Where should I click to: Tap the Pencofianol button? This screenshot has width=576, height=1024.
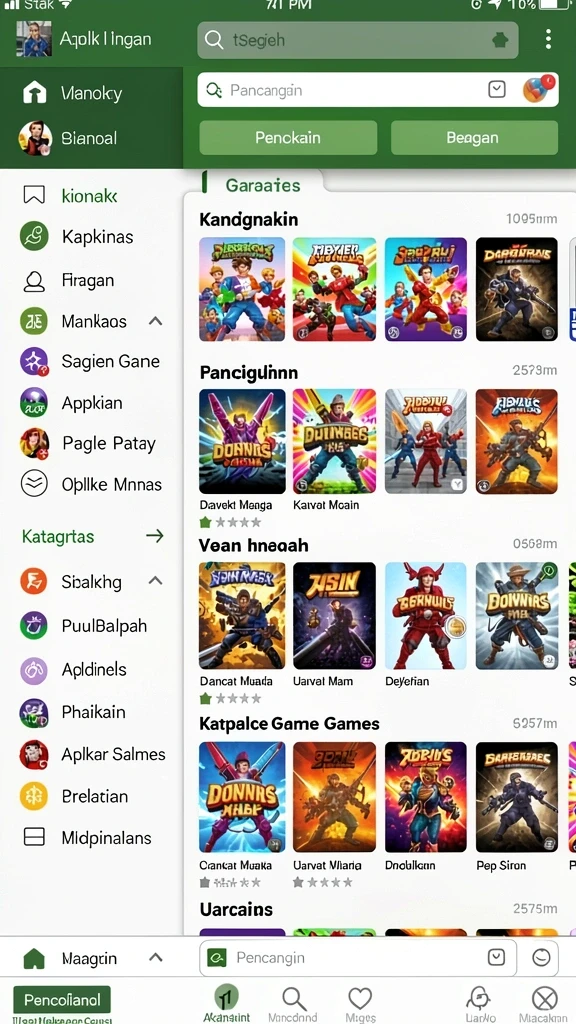tap(62, 1000)
